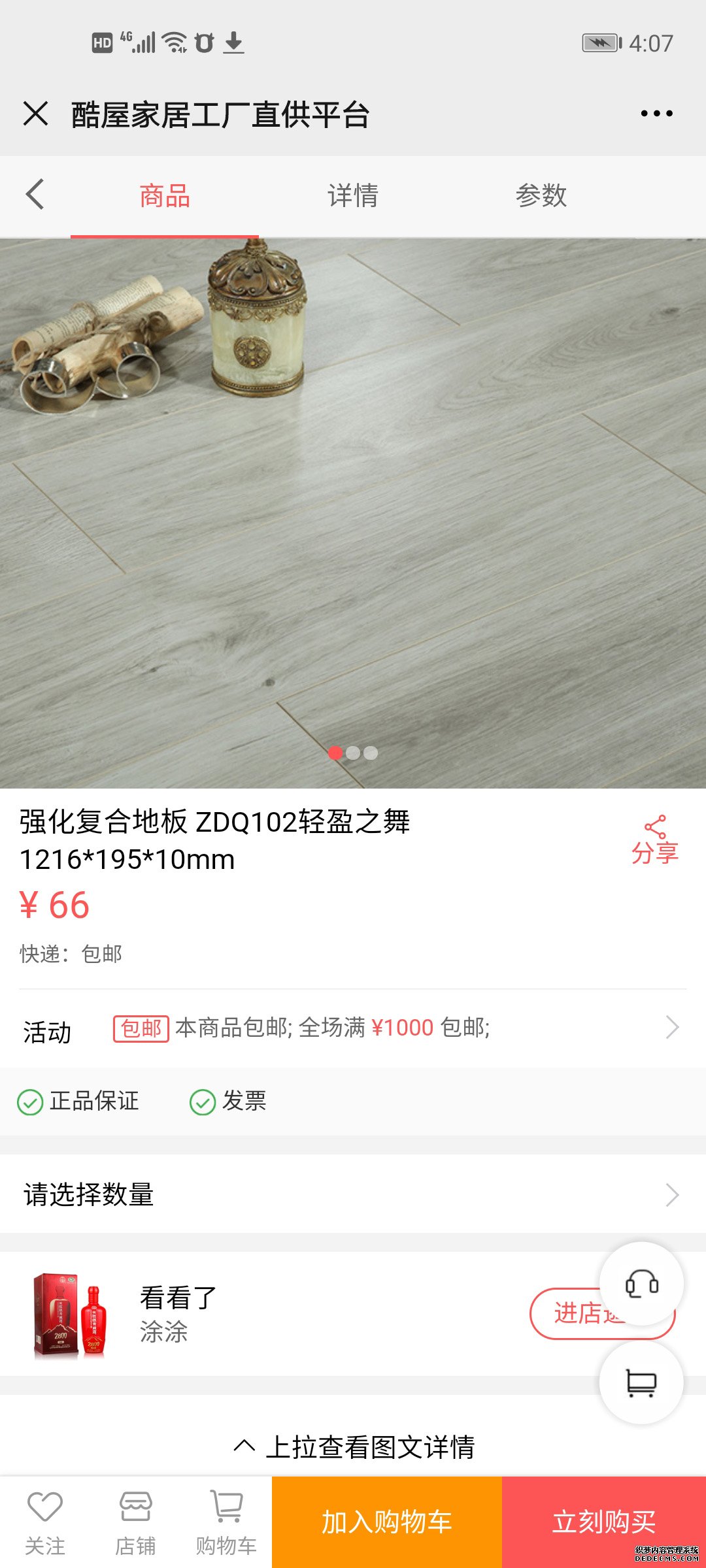Screen dimensions: 706x1568
Task: Select the 商品 tab
Action: click(x=165, y=195)
